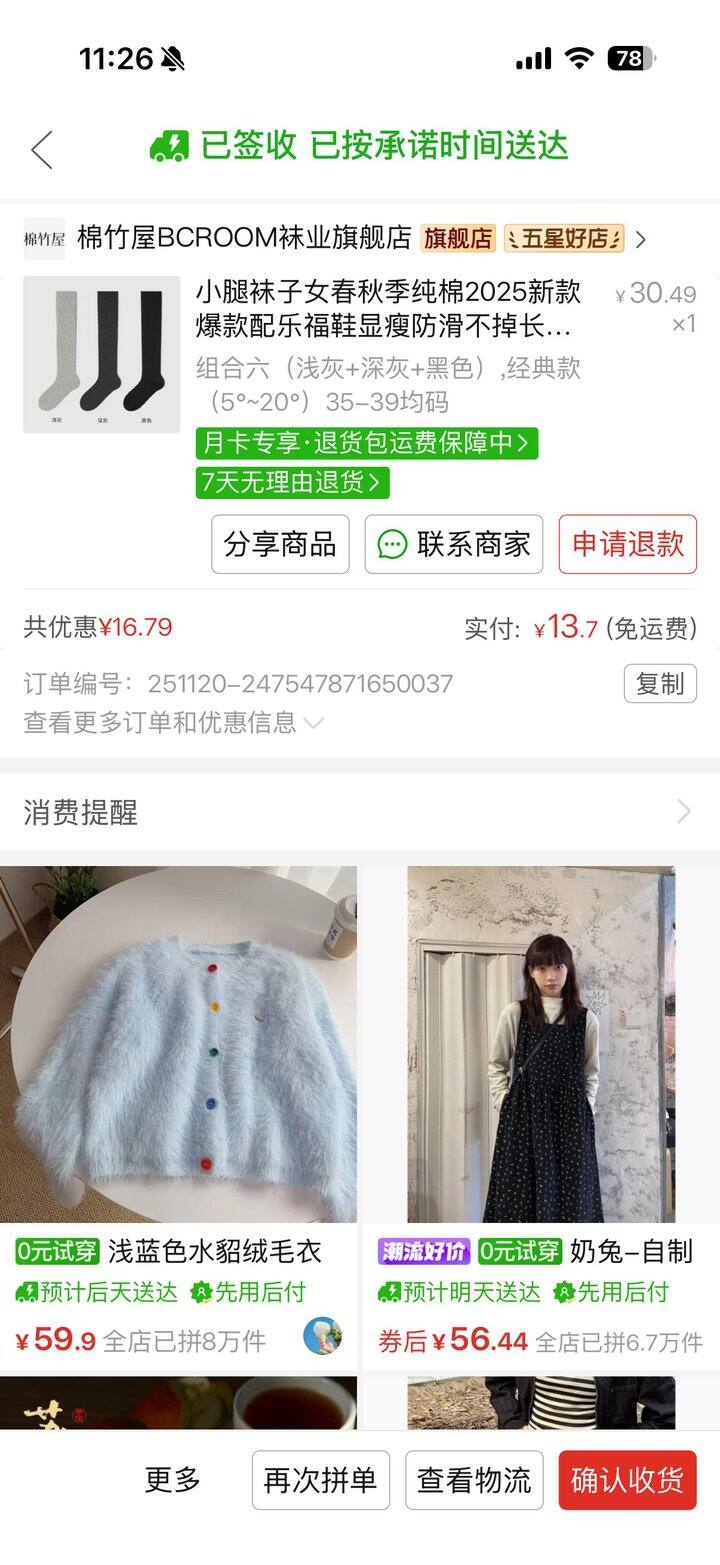Expand 查看更多订单和优惠信息

tap(172, 722)
